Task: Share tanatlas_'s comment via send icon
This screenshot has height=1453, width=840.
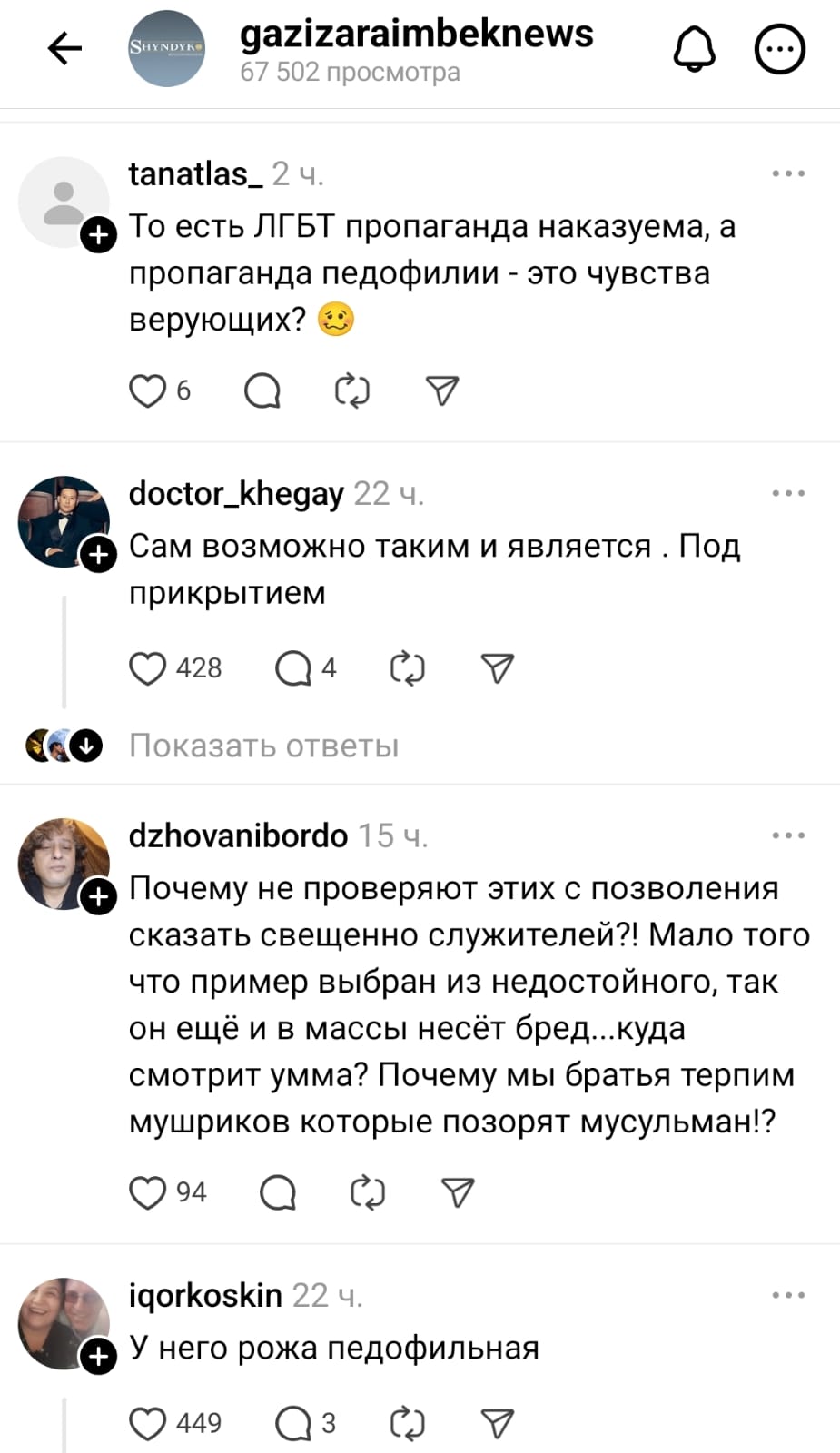Action: [442, 391]
